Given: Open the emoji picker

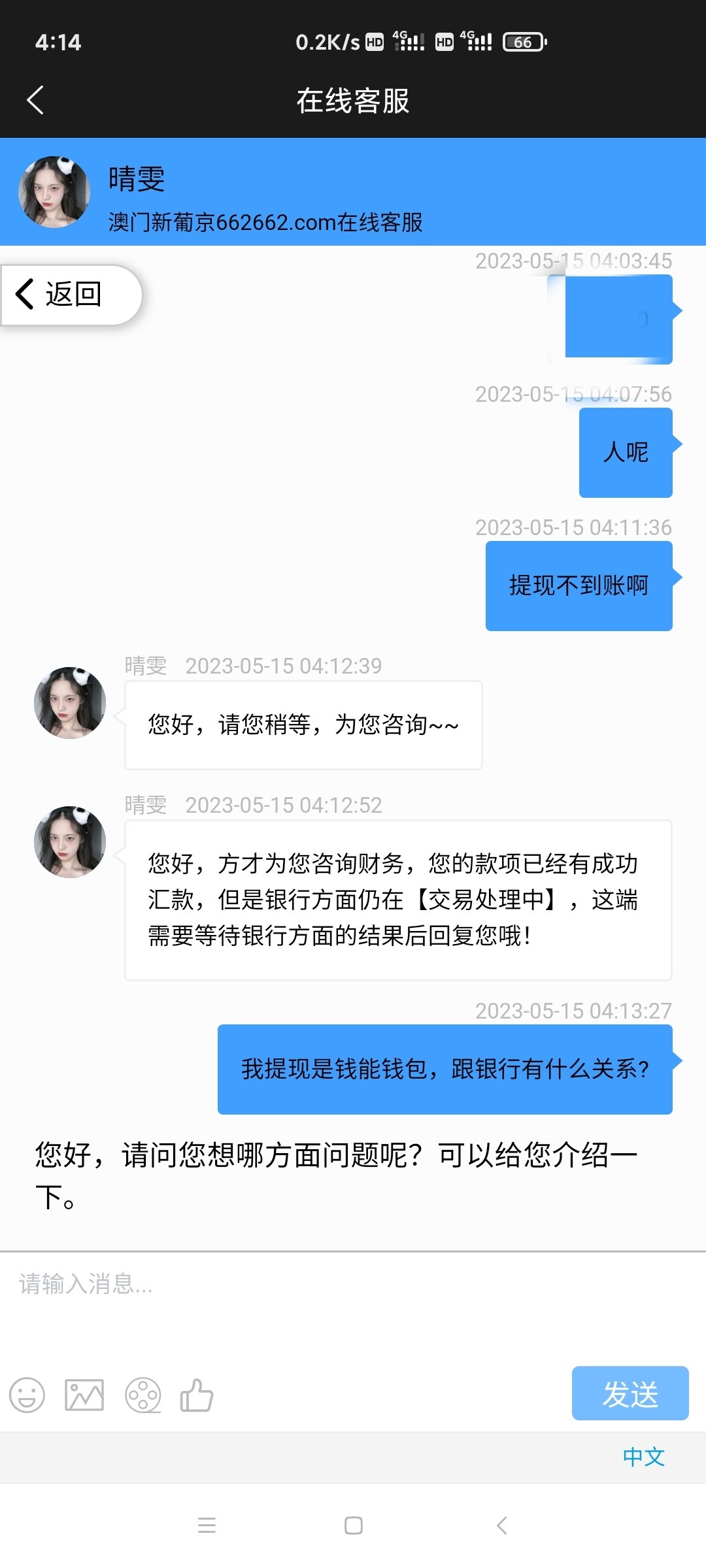Looking at the screenshot, I should 27,1396.
